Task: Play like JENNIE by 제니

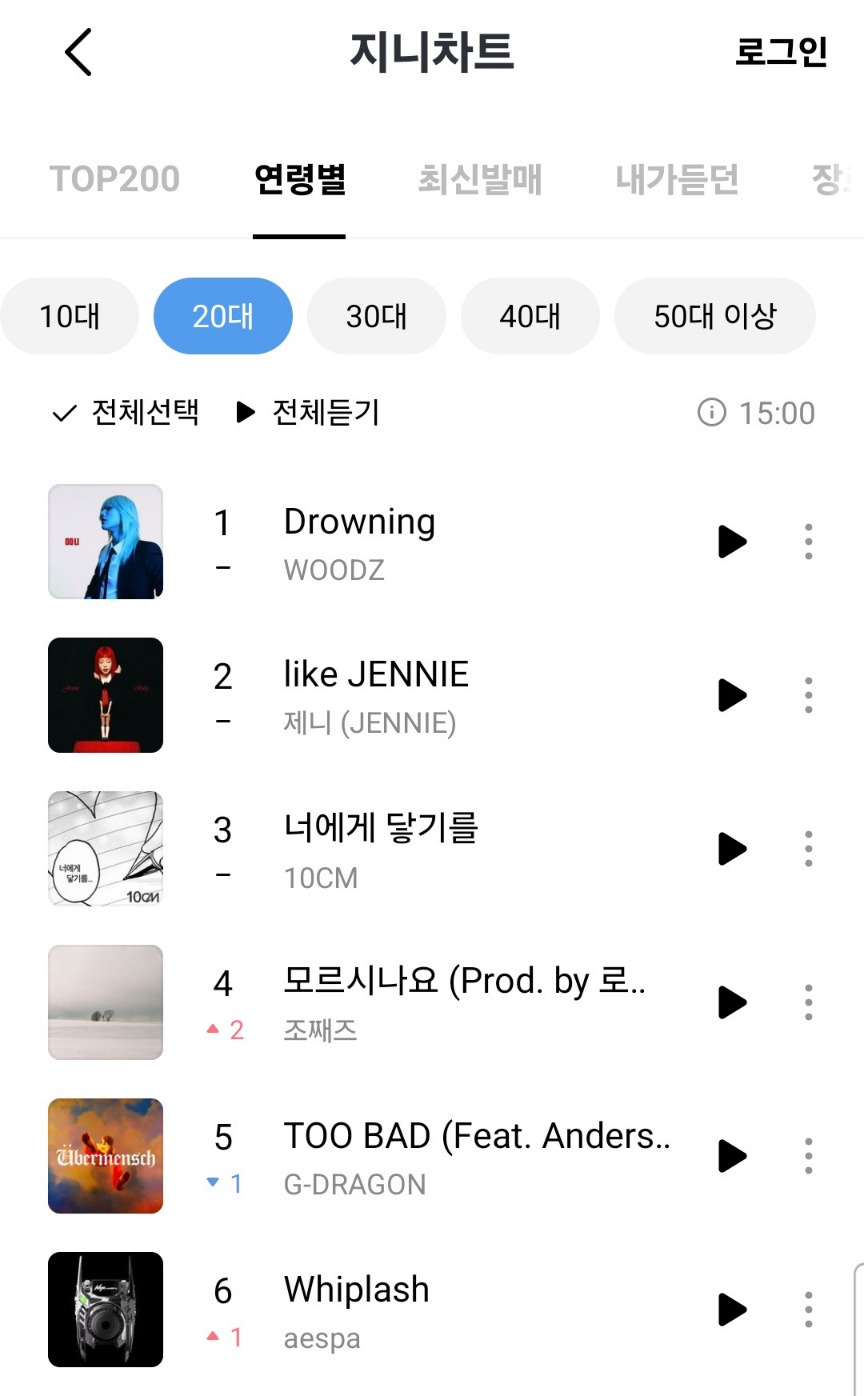Action: coord(732,695)
